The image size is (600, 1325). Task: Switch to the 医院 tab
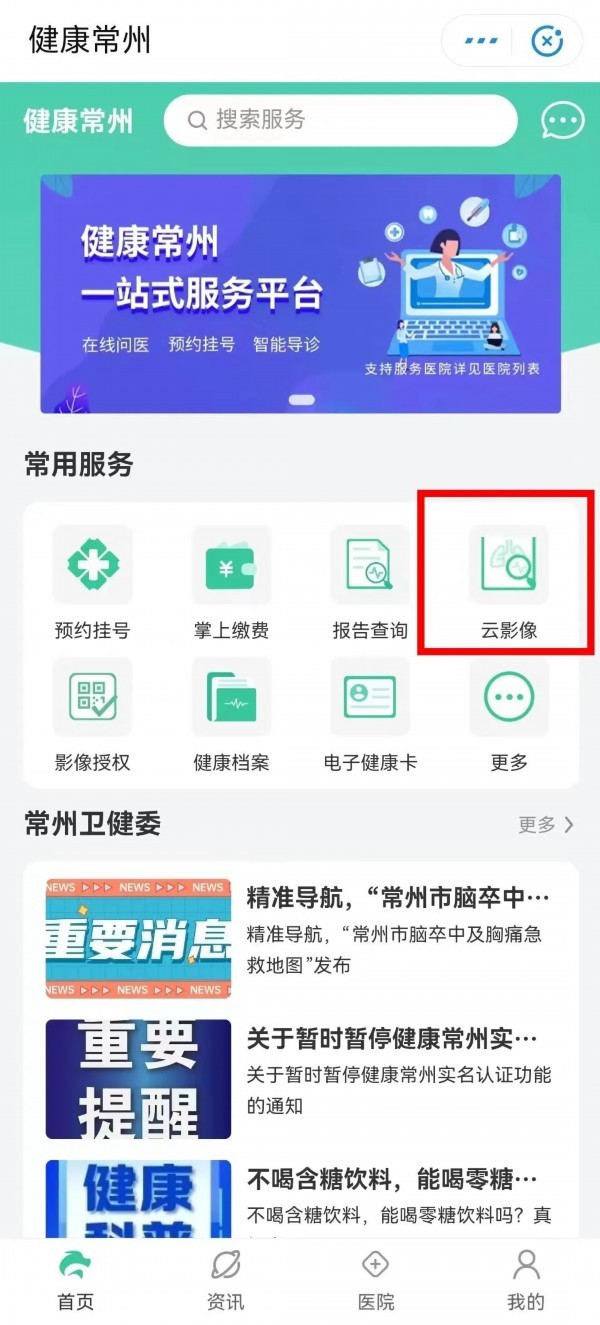point(375,1280)
